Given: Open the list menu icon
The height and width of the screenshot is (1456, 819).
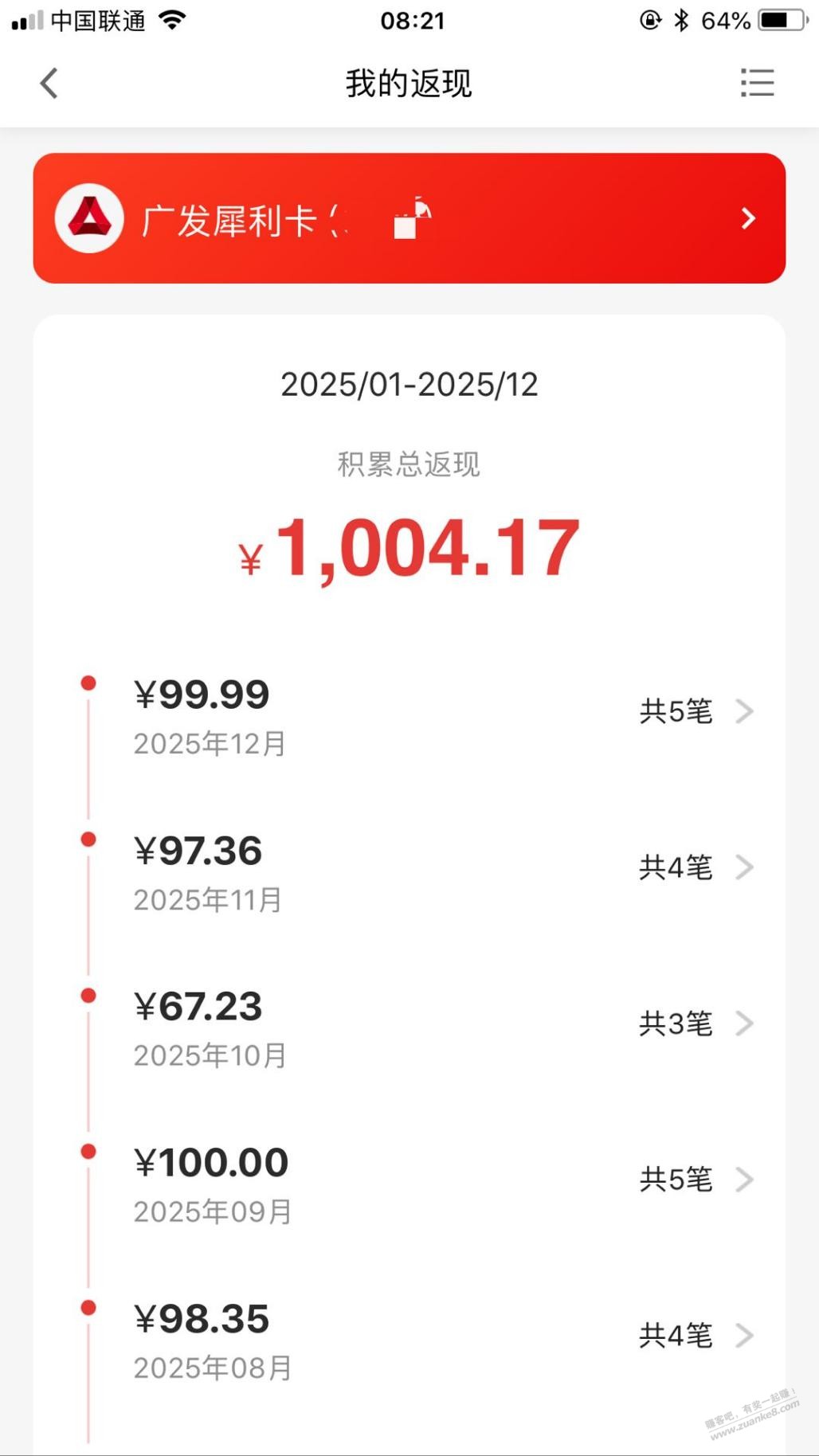Looking at the screenshot, I should point(757,83).
